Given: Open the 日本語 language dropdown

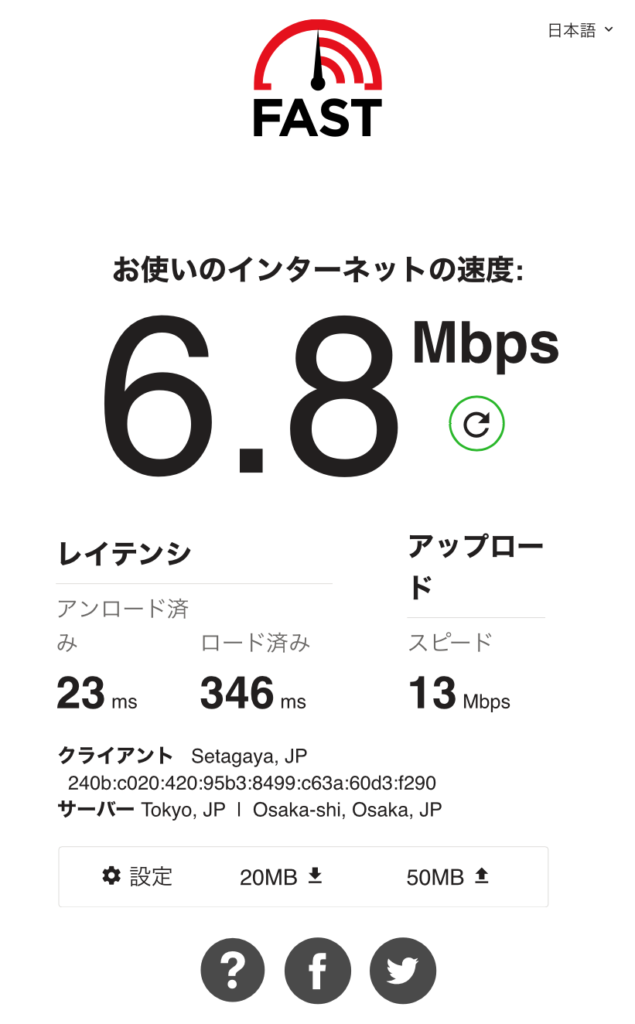Looking at the screenshot, I should tap(580, 30).
